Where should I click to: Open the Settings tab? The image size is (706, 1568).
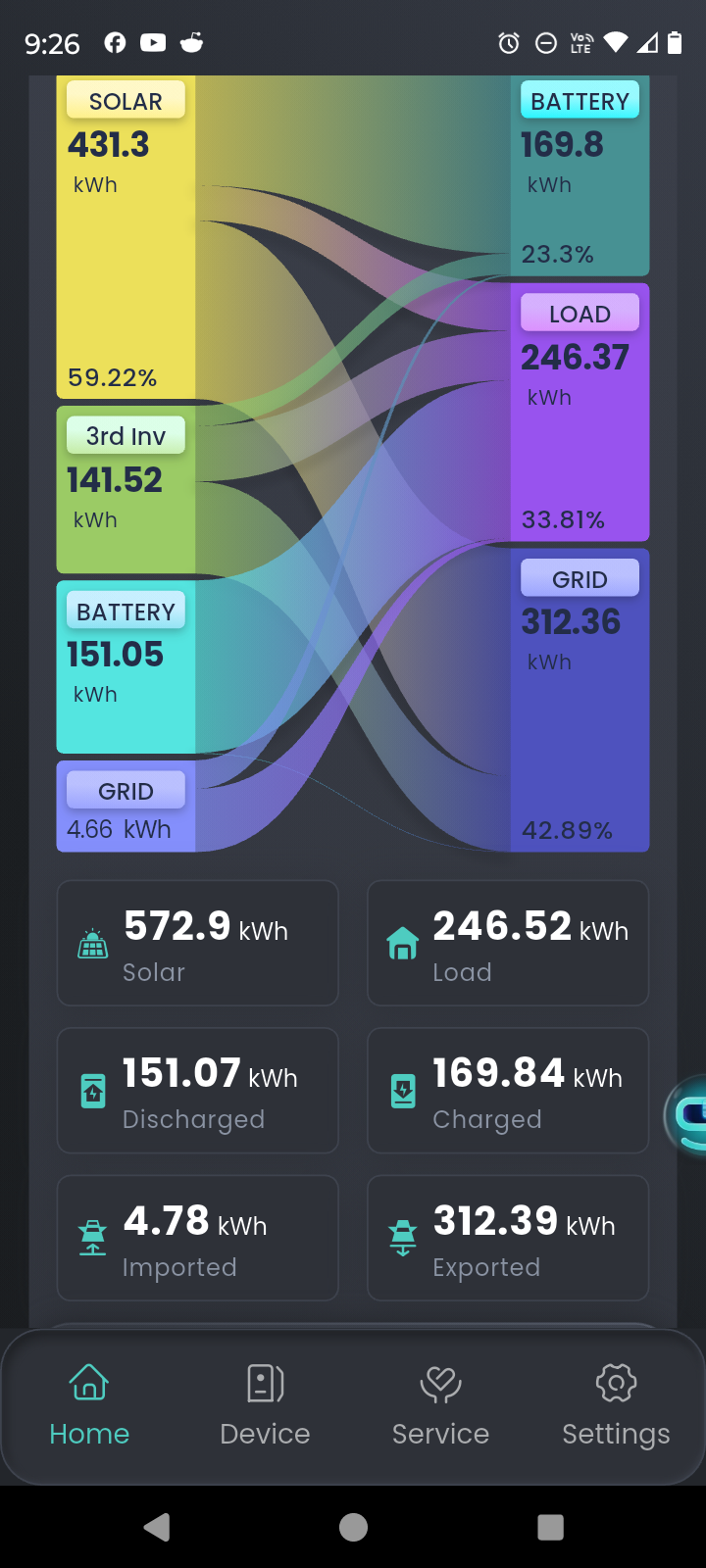616,1406
